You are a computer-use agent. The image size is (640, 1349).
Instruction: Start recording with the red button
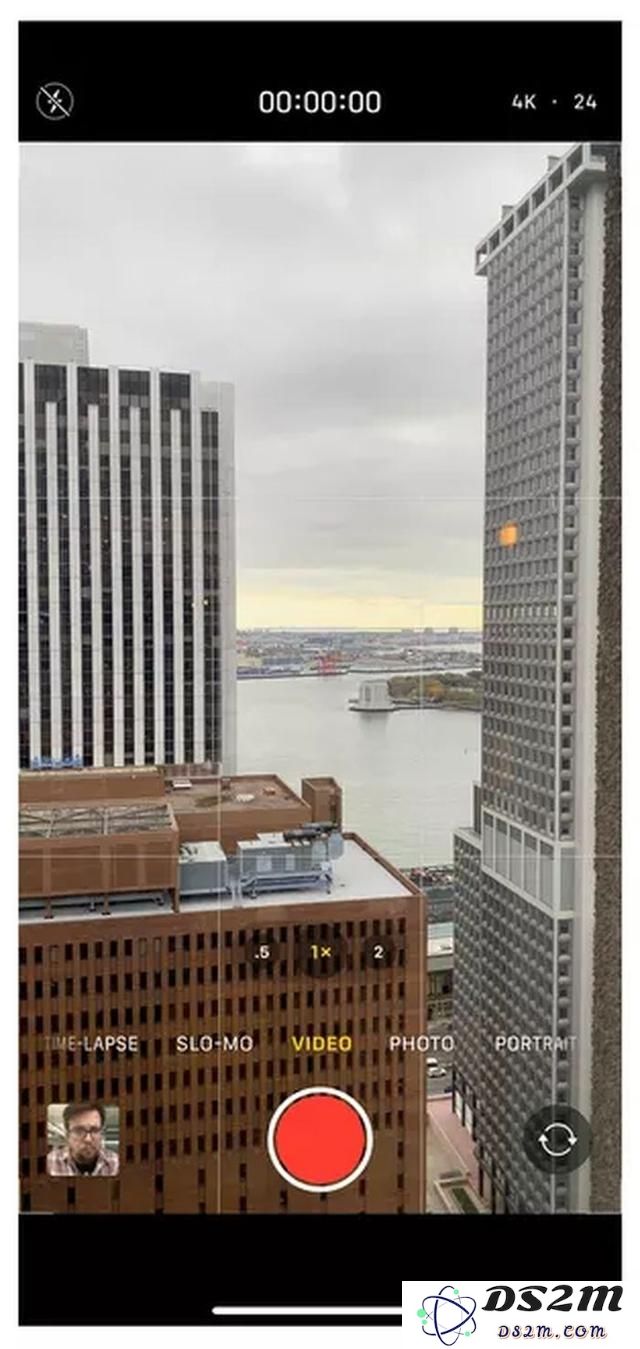(x=320, y=1139)
